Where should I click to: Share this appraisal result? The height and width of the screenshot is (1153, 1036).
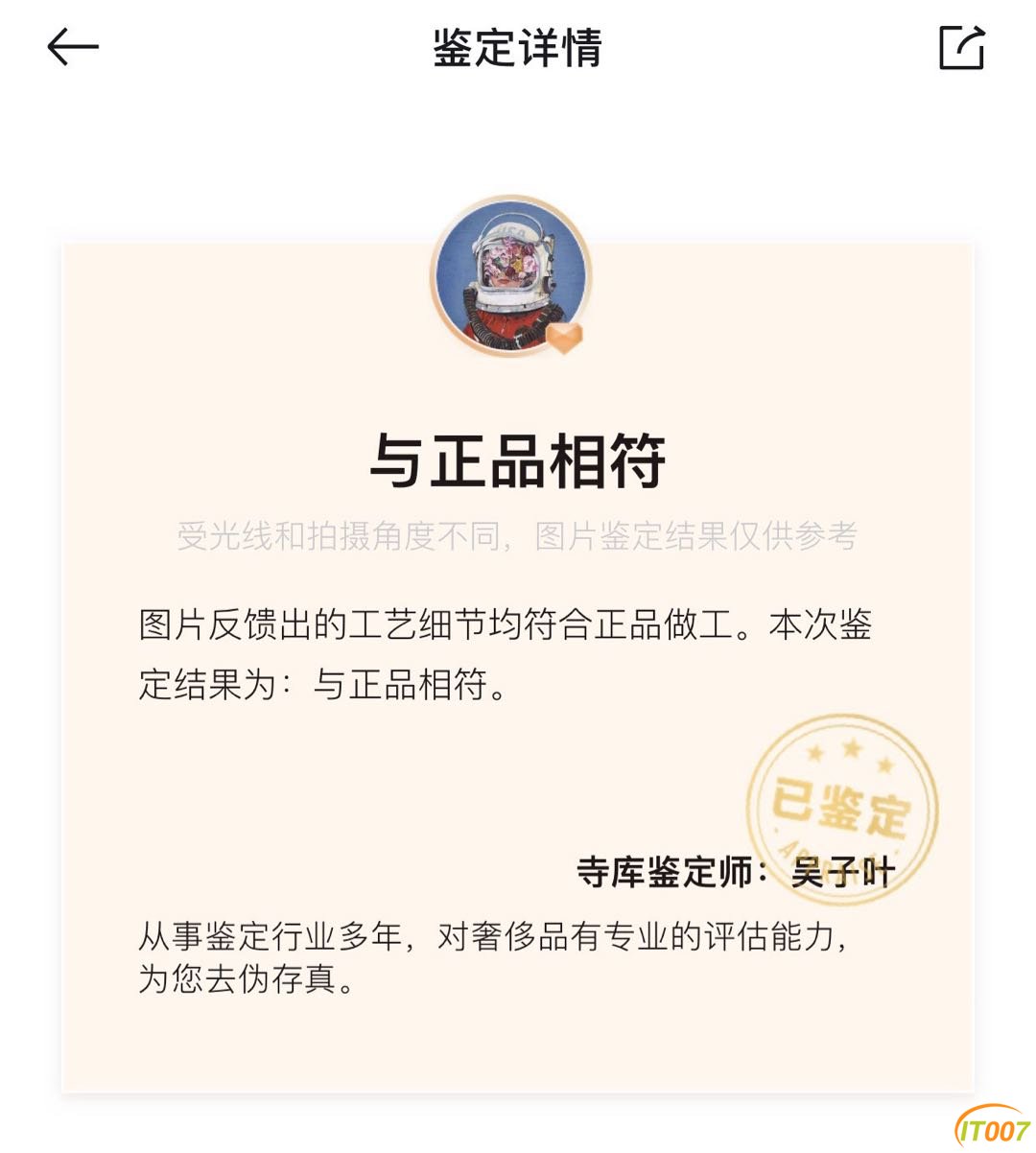pyautogui.click(x=961, y=48)
